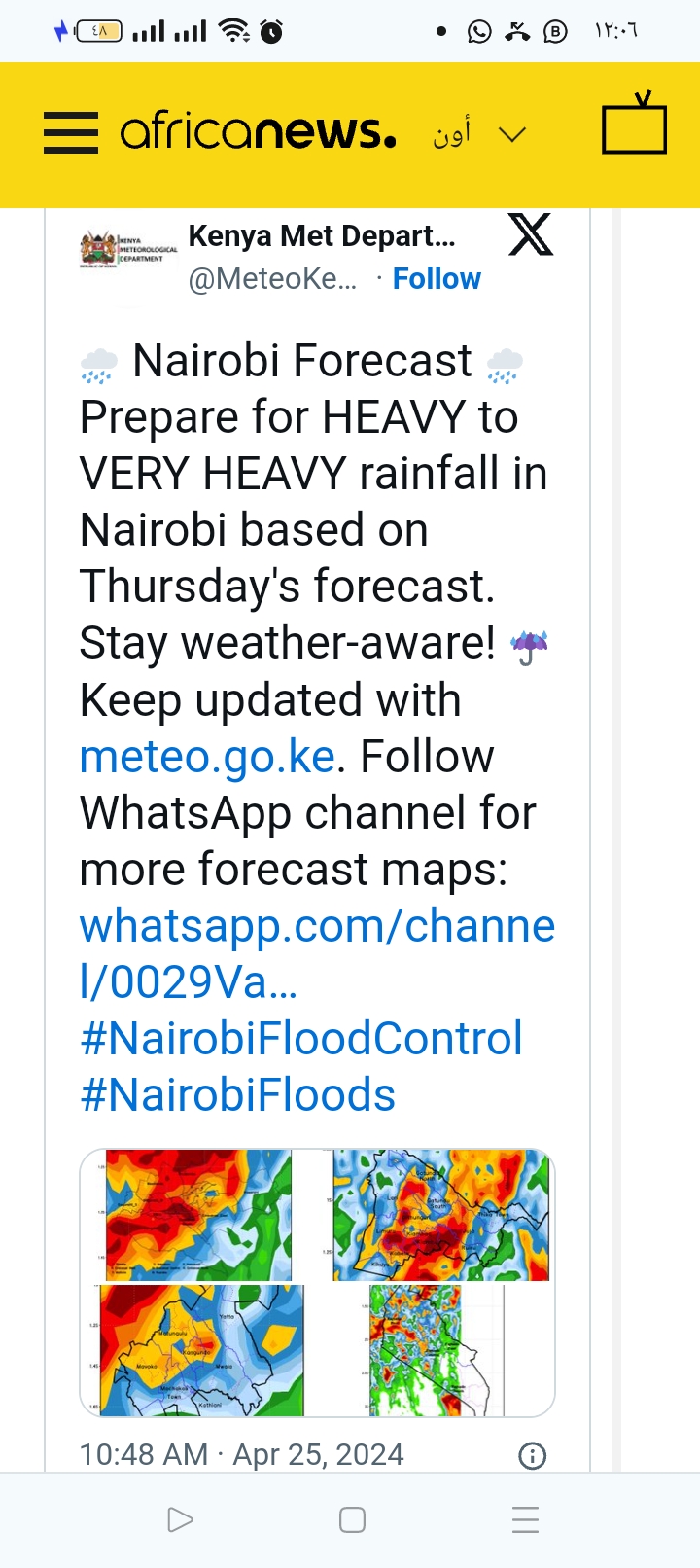Open the live TV icon

(x=634, y=124)
